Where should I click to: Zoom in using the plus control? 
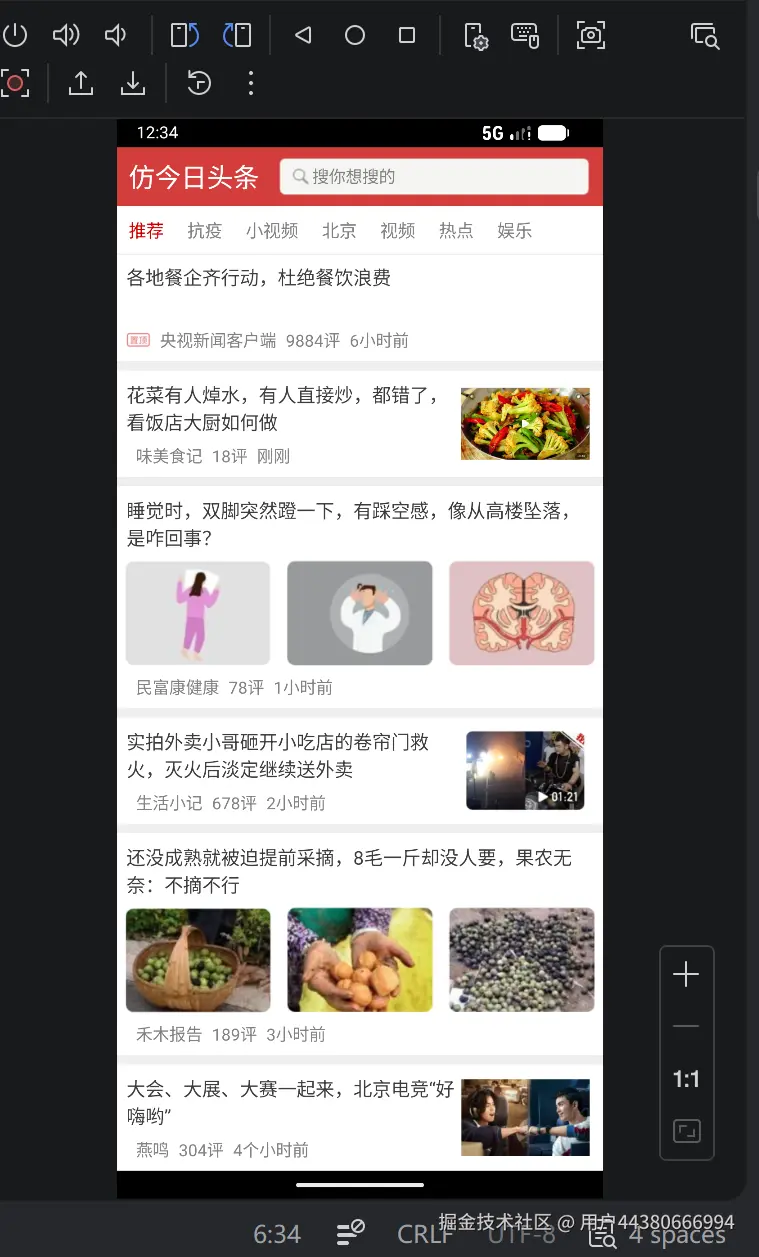[687, 973]
